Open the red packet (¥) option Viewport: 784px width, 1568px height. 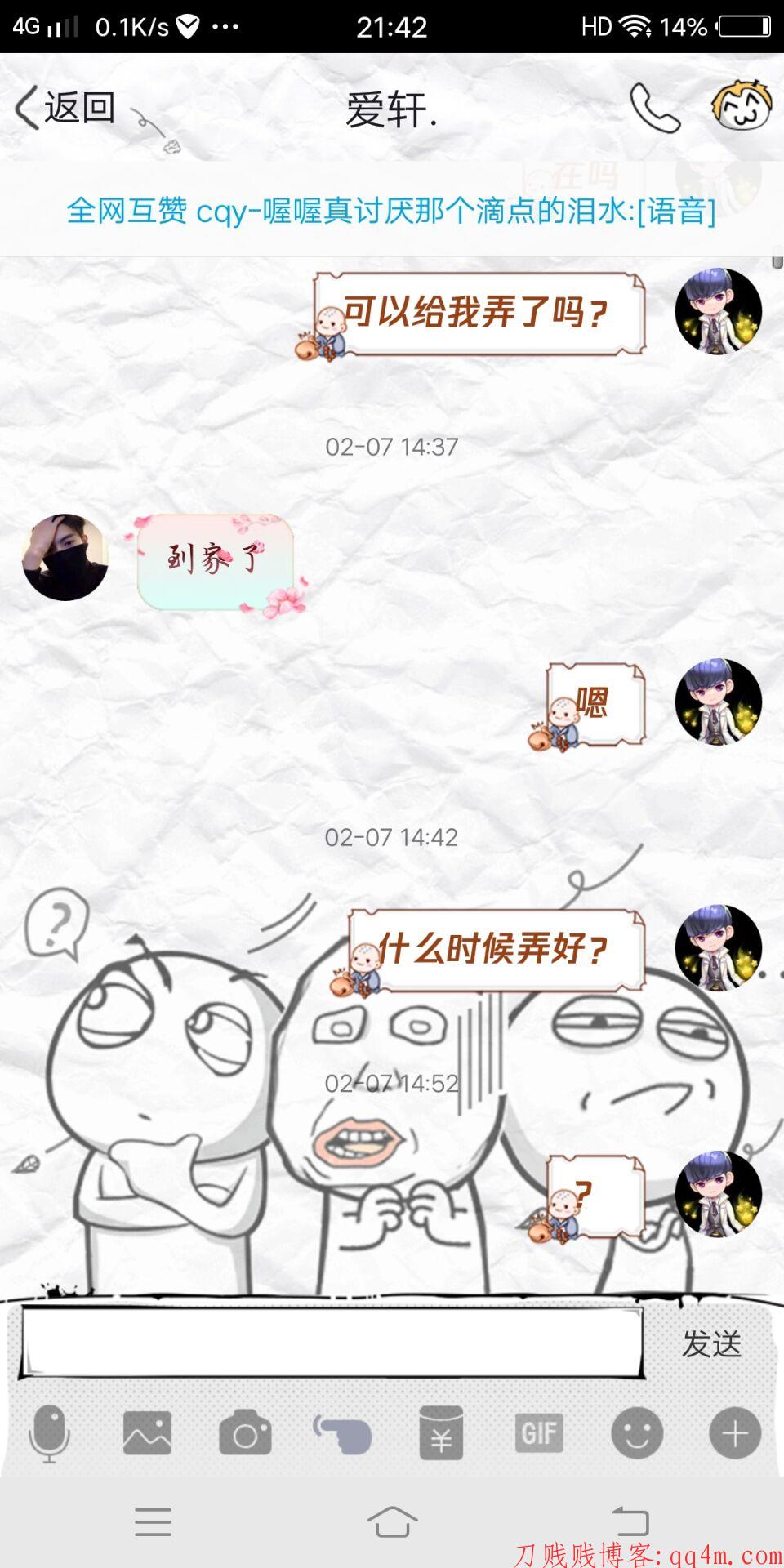[x=441, y=1433]
